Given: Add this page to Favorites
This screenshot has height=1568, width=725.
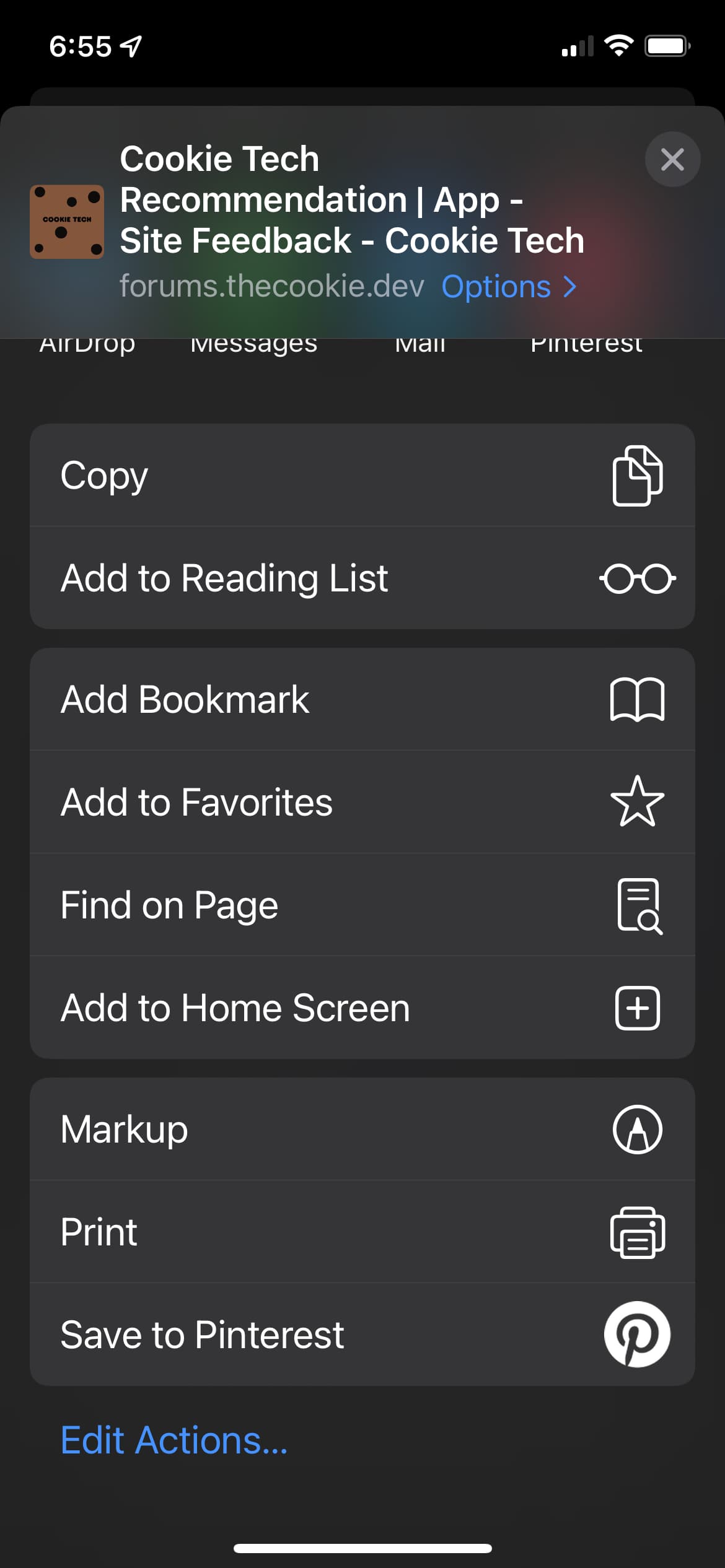Looking at the screenshot, I should [x=362, y=802].
